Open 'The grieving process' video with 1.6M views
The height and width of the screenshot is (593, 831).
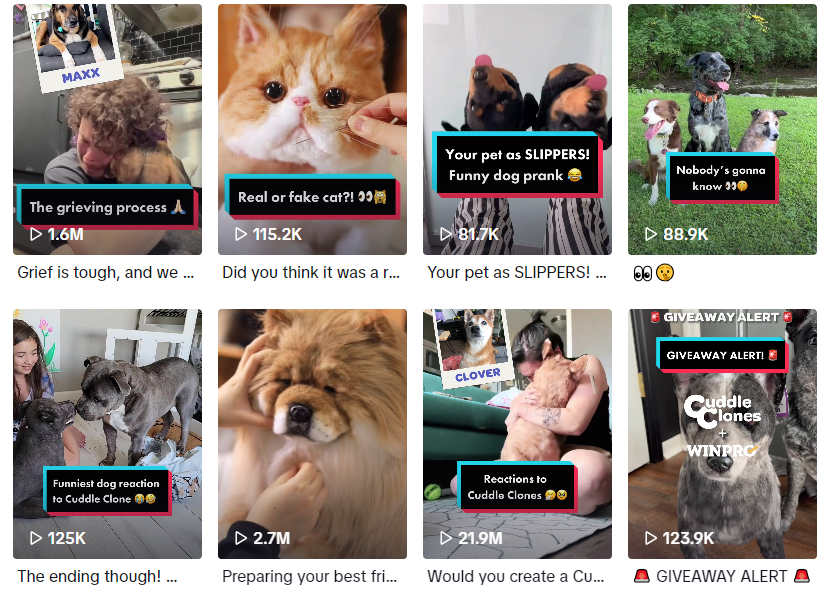click(107, 130)
